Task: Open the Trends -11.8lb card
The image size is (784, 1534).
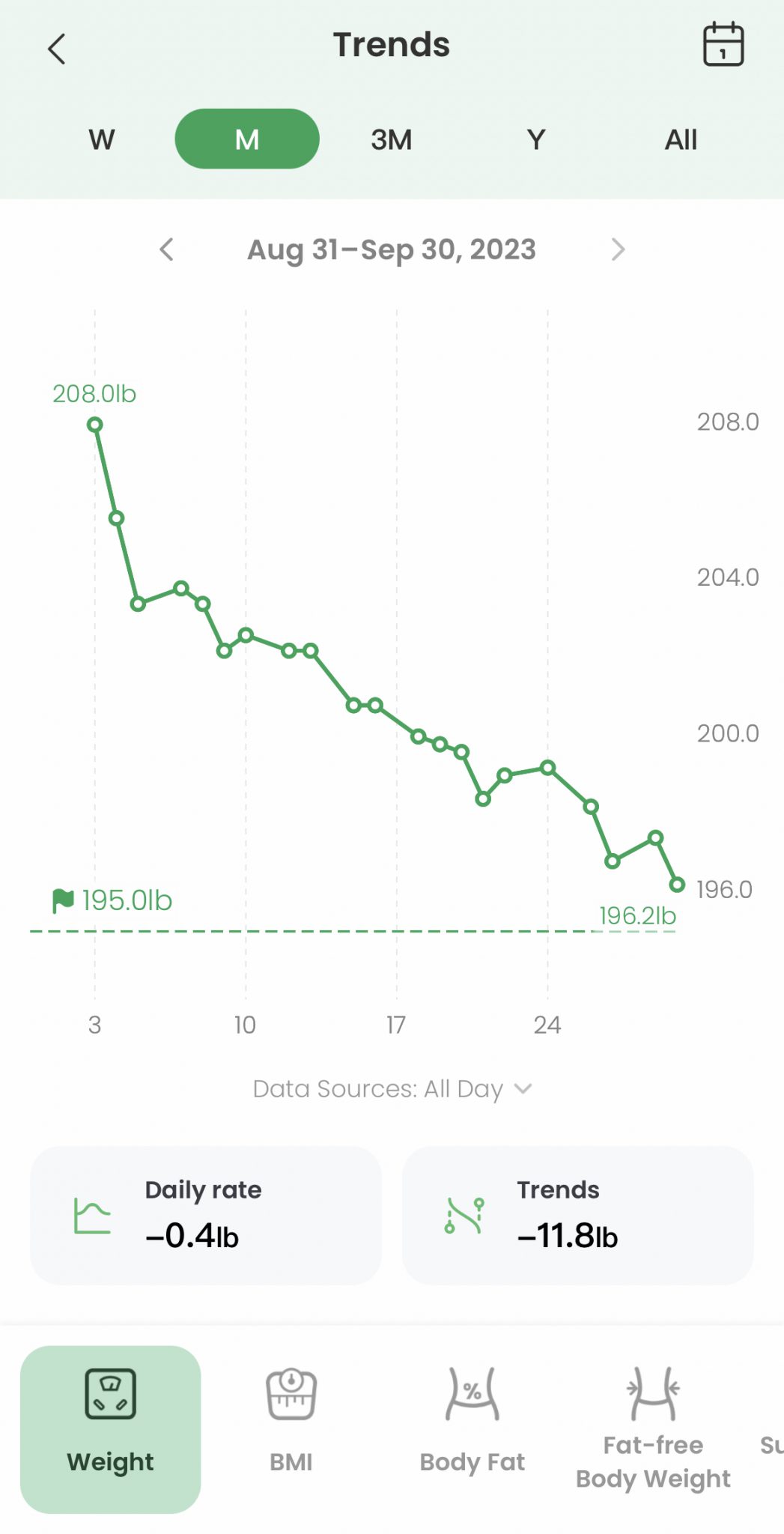Action: point(577,1215)
